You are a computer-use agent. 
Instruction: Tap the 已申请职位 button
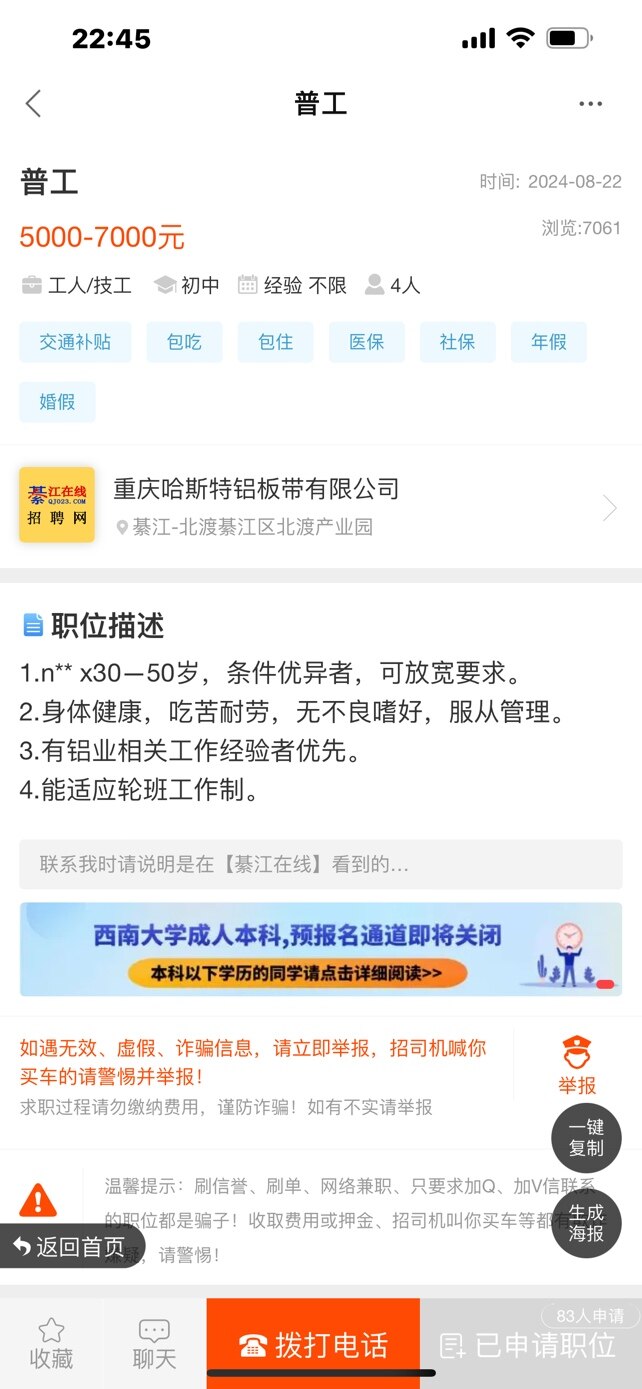click(530, 1346)
